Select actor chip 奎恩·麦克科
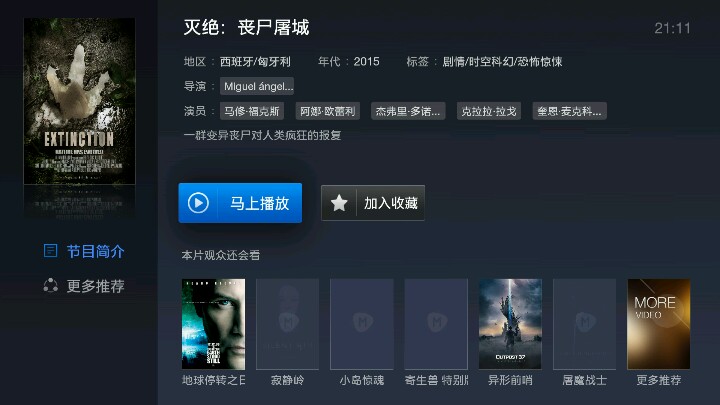The image size is (720, 405). click(570, 111)
